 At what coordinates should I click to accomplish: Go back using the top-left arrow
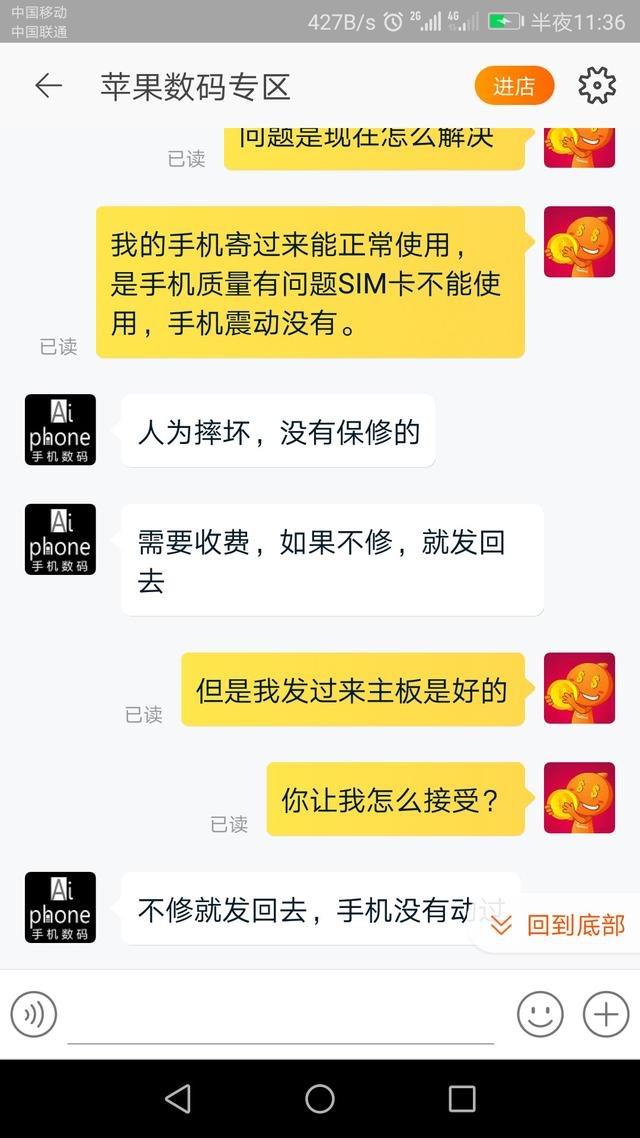[49, 86]
